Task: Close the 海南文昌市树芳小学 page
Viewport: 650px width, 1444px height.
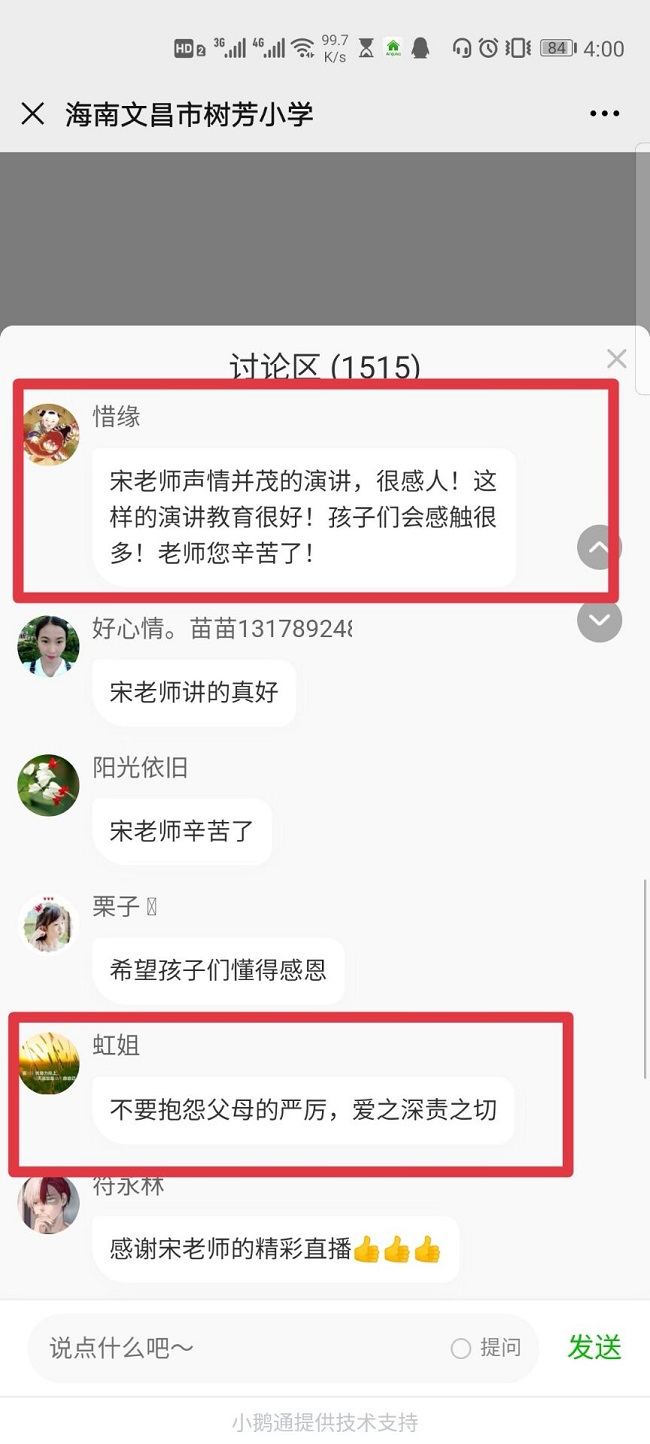Action: 33,114
